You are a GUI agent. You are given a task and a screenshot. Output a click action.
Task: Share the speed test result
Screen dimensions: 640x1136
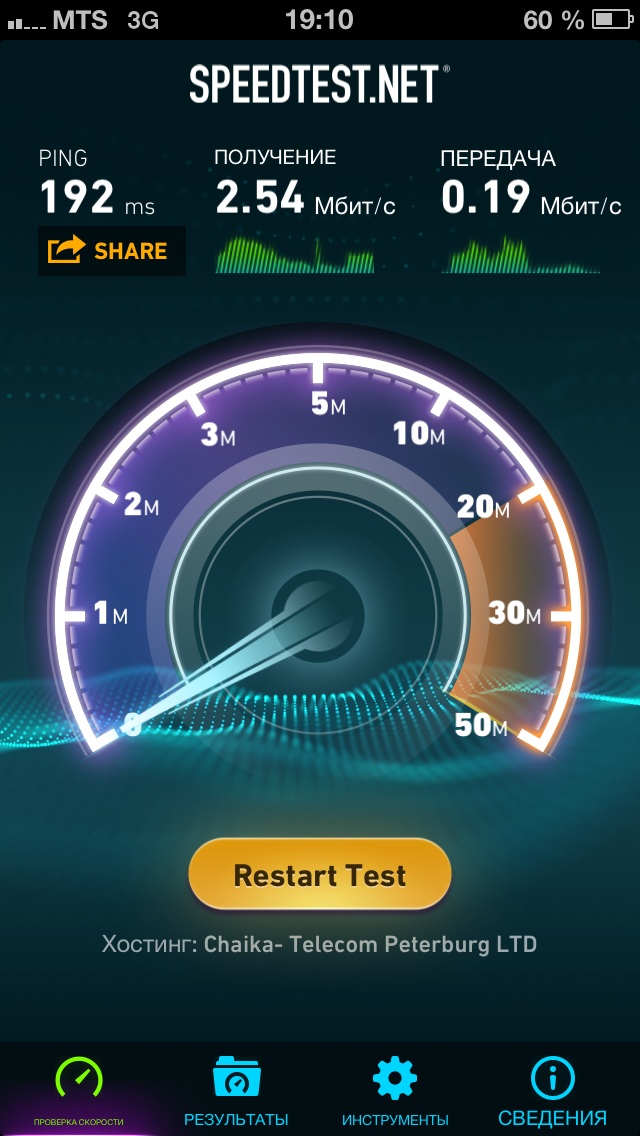112,251
